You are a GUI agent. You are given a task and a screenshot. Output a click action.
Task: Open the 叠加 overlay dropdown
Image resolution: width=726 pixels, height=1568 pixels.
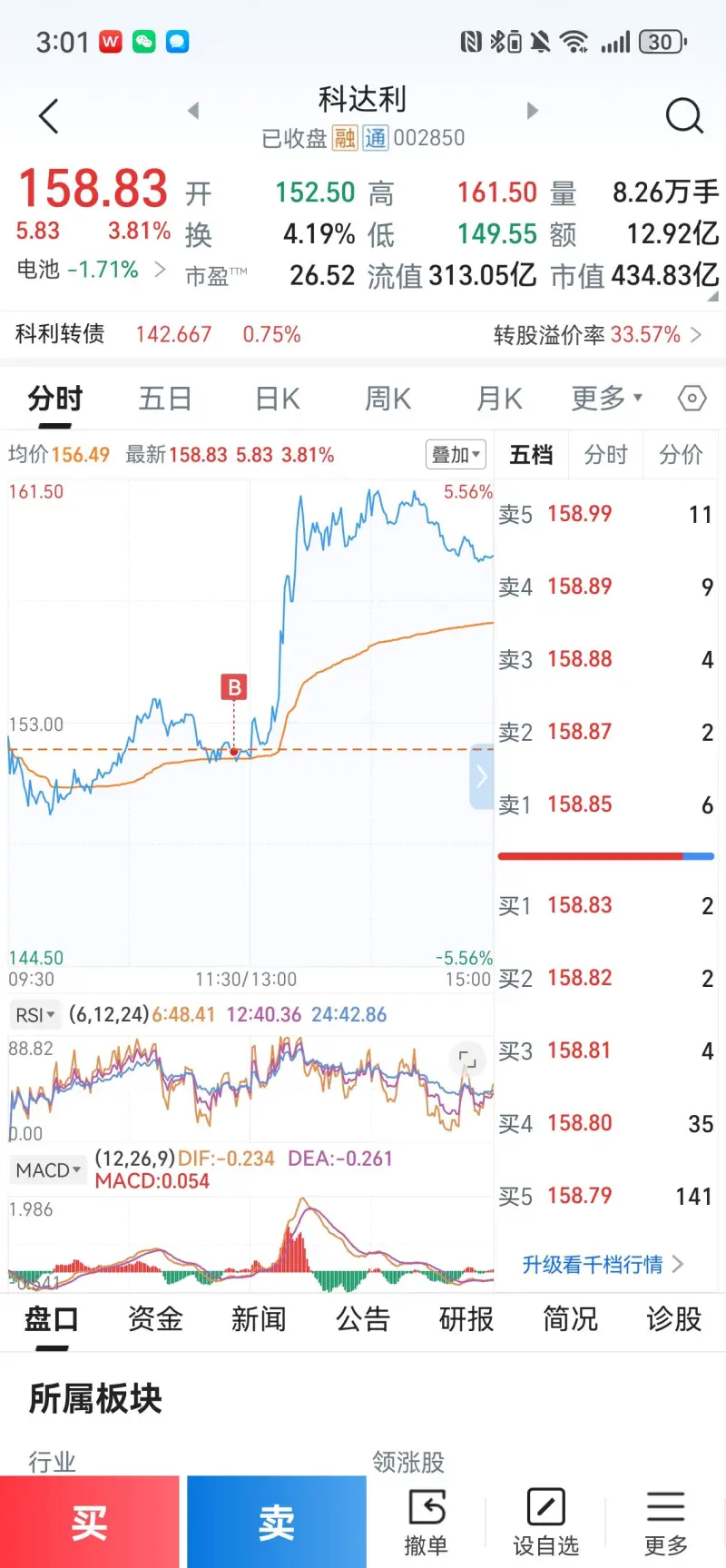point(456,454)
